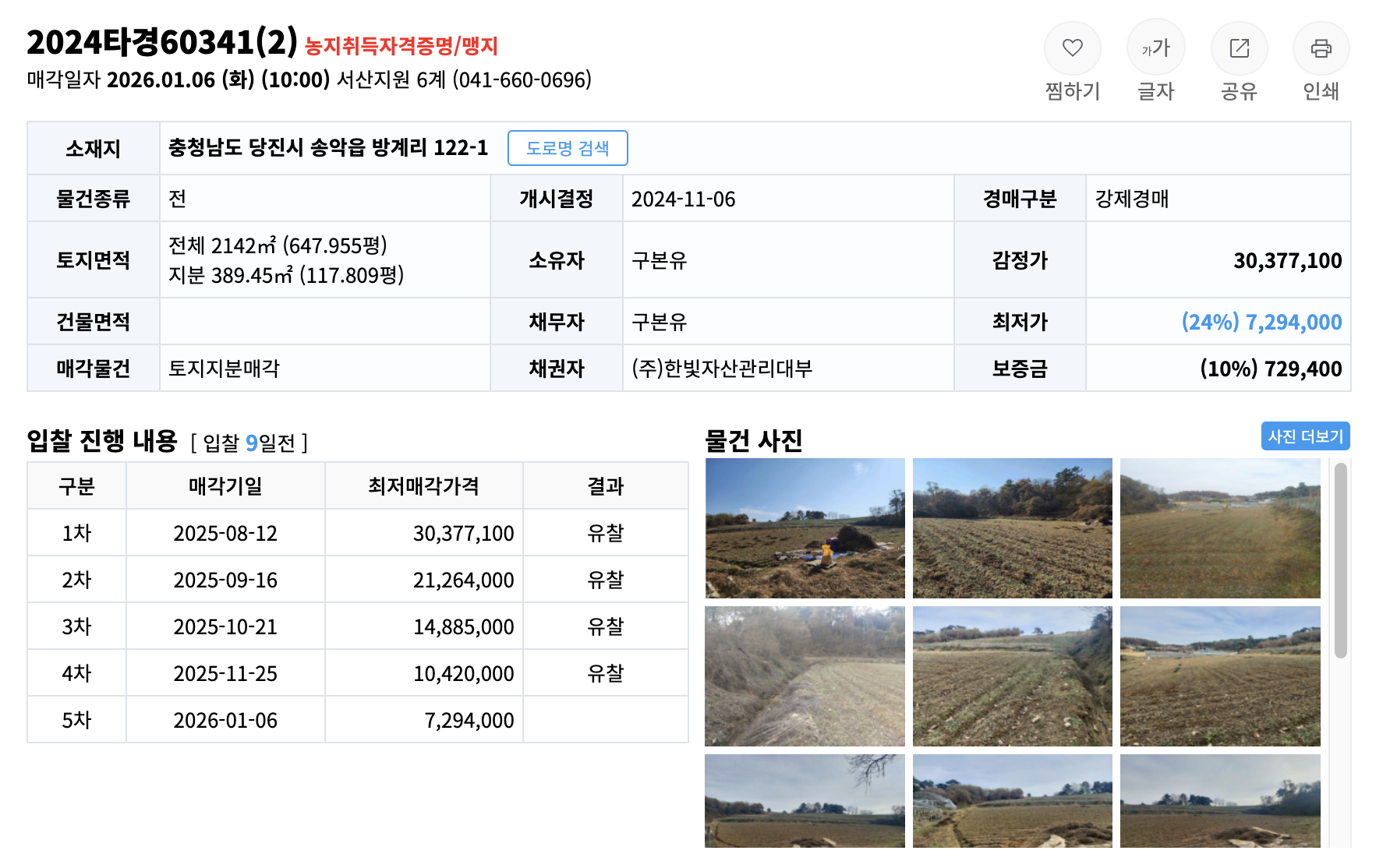
Task: View more photos with 사진 더보기
Action: click(x=1305, y=436)
